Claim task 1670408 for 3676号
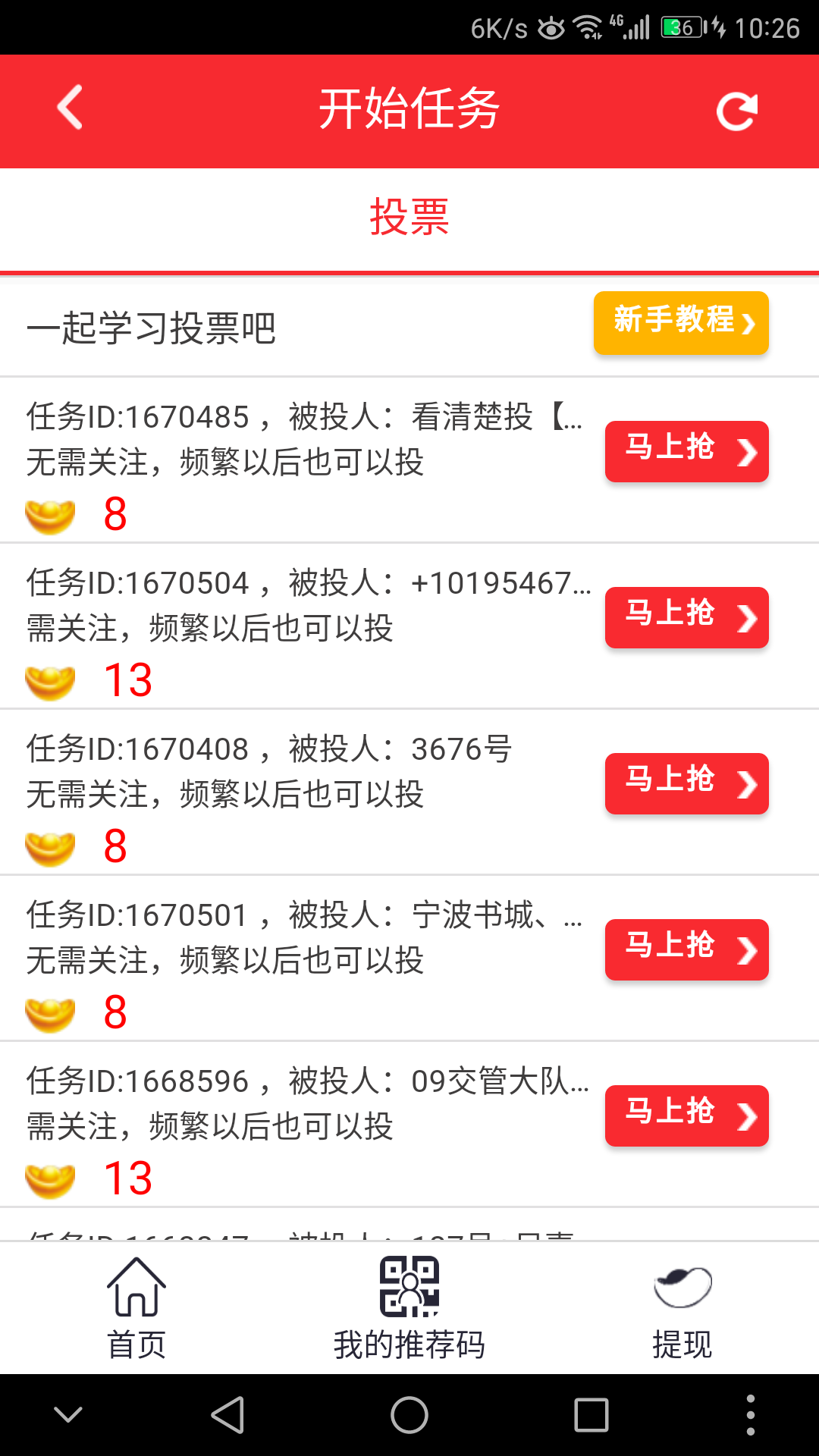This screenshot has height=1456, width=819. [x=686, y=783]
